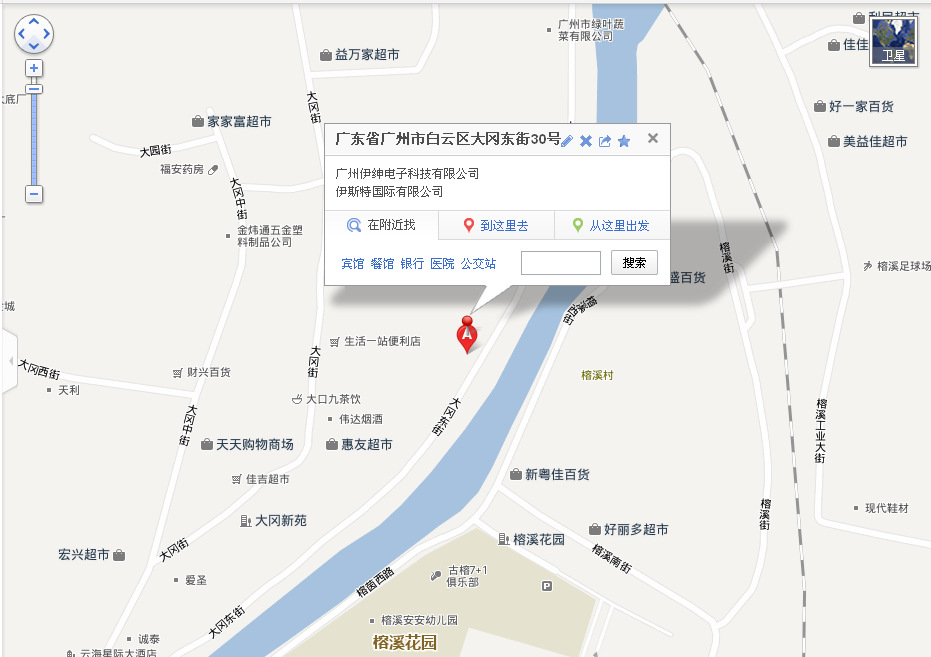Focus the nearby search text box
This screenshot has width=931, height=657.
[560, 263]
